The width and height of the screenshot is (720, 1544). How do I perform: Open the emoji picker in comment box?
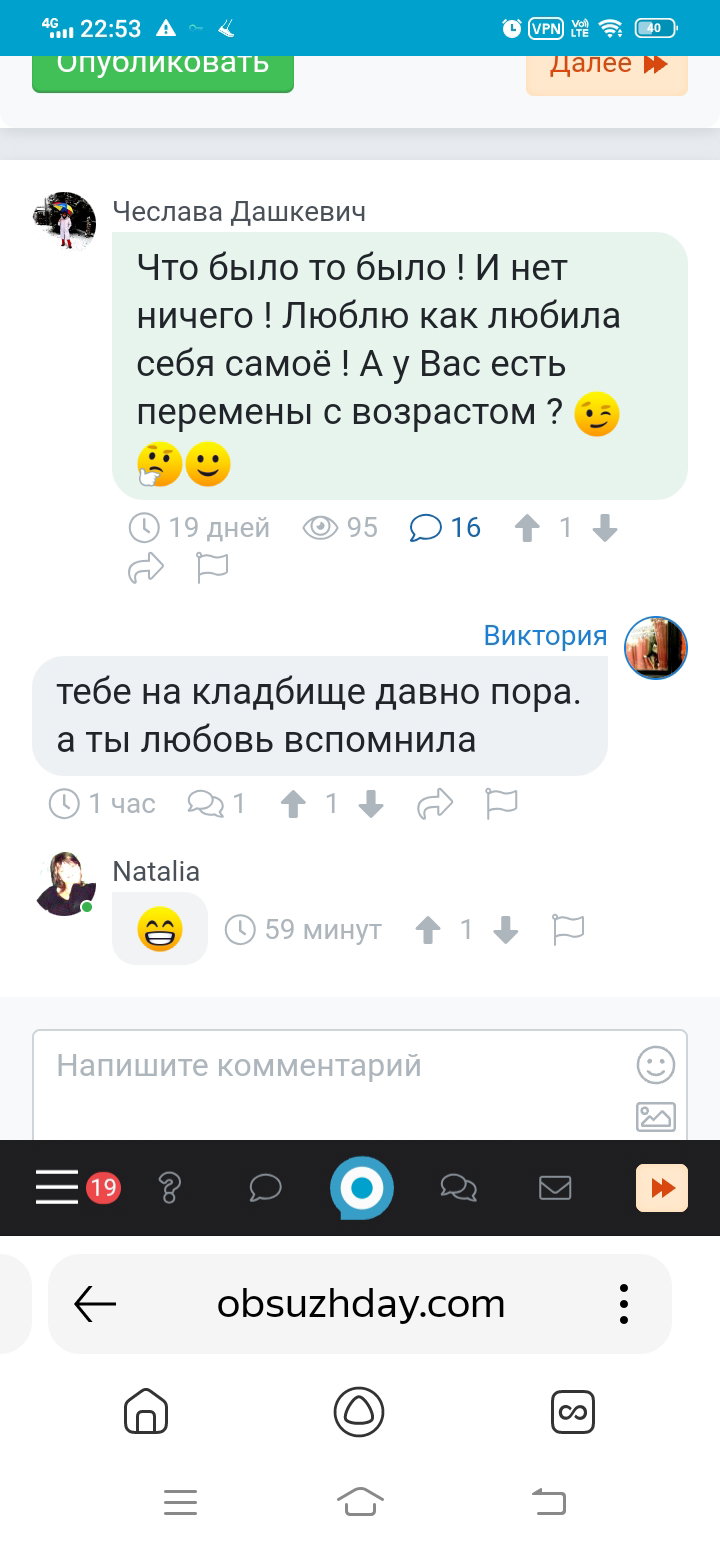click(x=656, y=1065)
